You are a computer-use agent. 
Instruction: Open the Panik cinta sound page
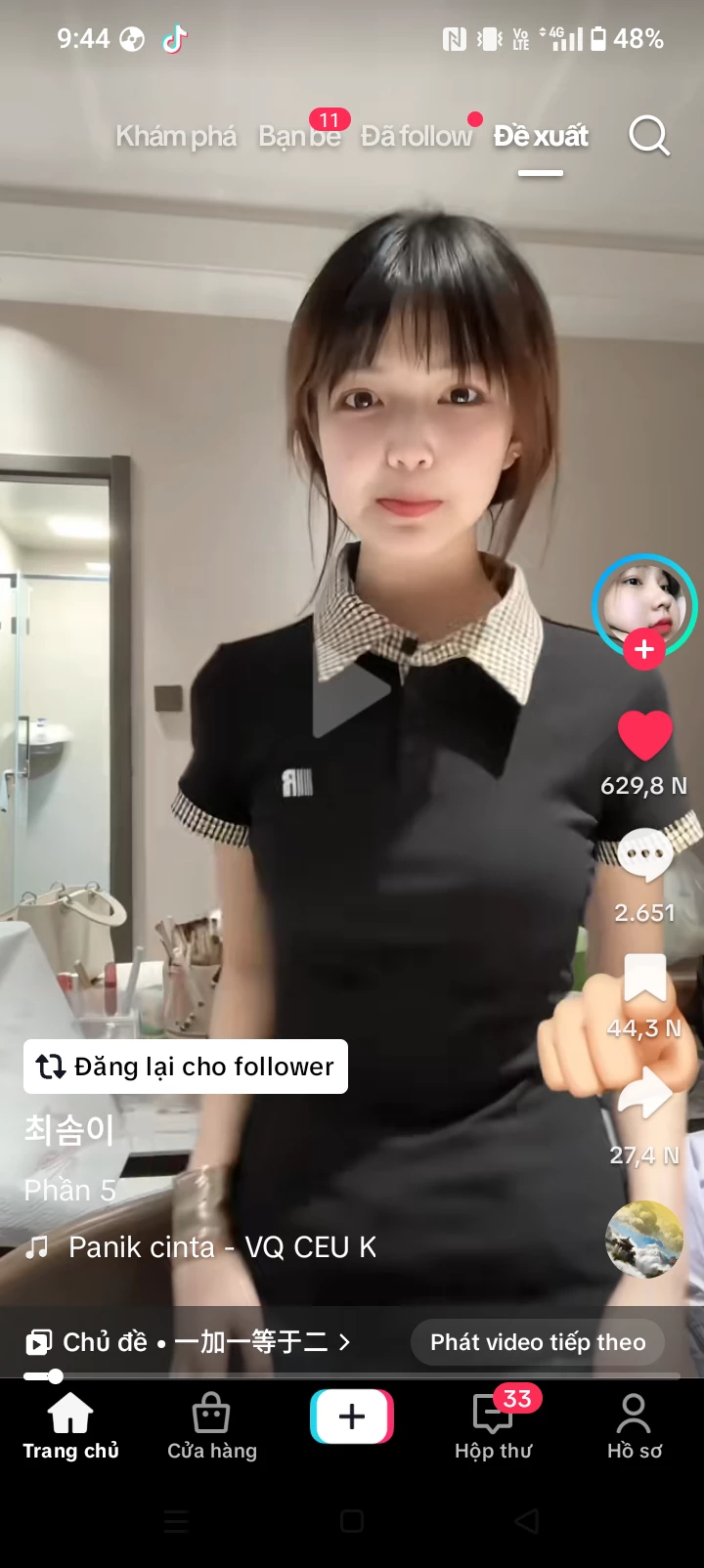coord(221,1247)
